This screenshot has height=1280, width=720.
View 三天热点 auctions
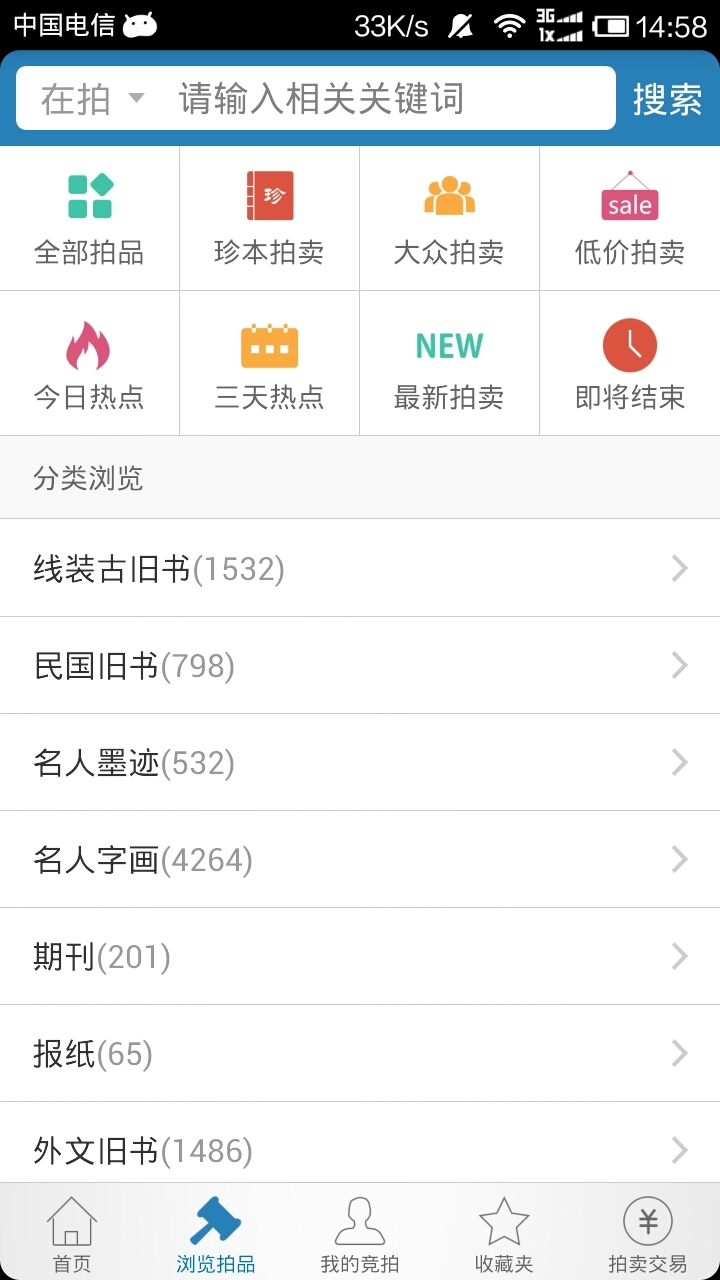coord(270,364)
